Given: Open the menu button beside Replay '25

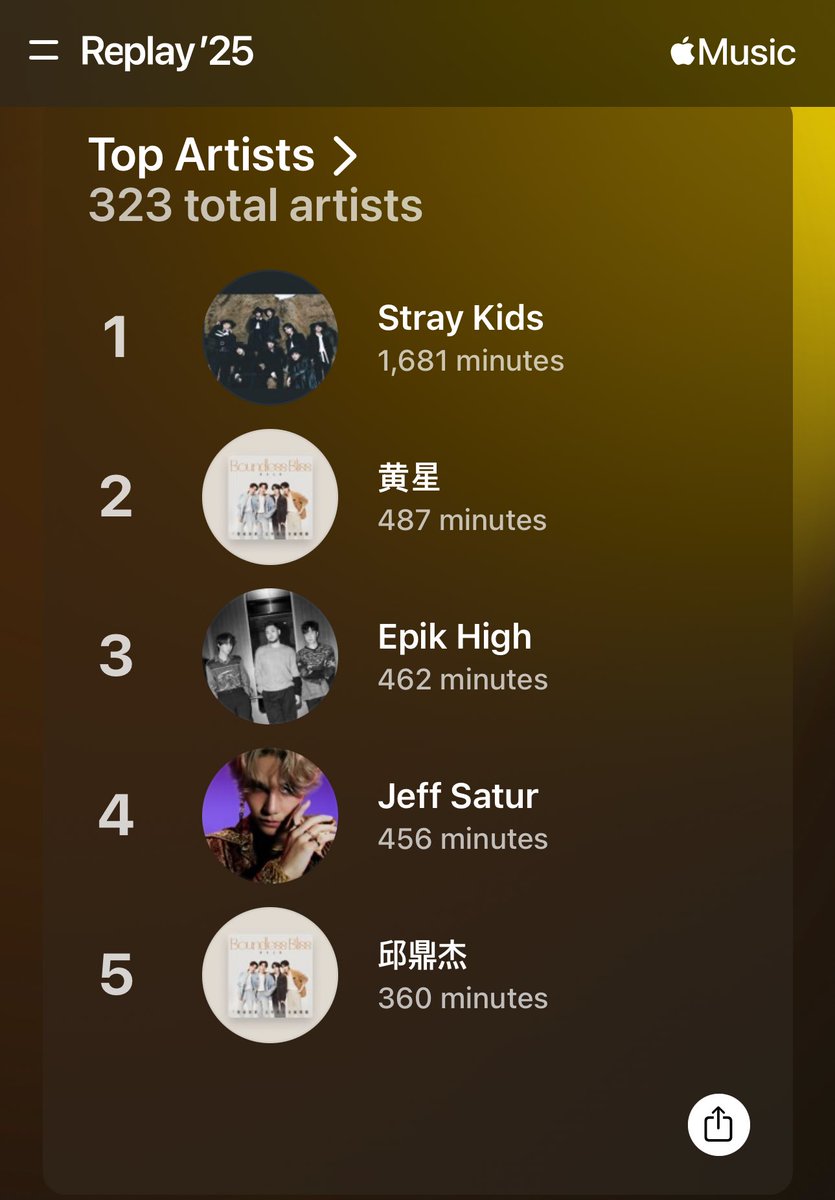Looking at the screenshot, I should 43,51.
